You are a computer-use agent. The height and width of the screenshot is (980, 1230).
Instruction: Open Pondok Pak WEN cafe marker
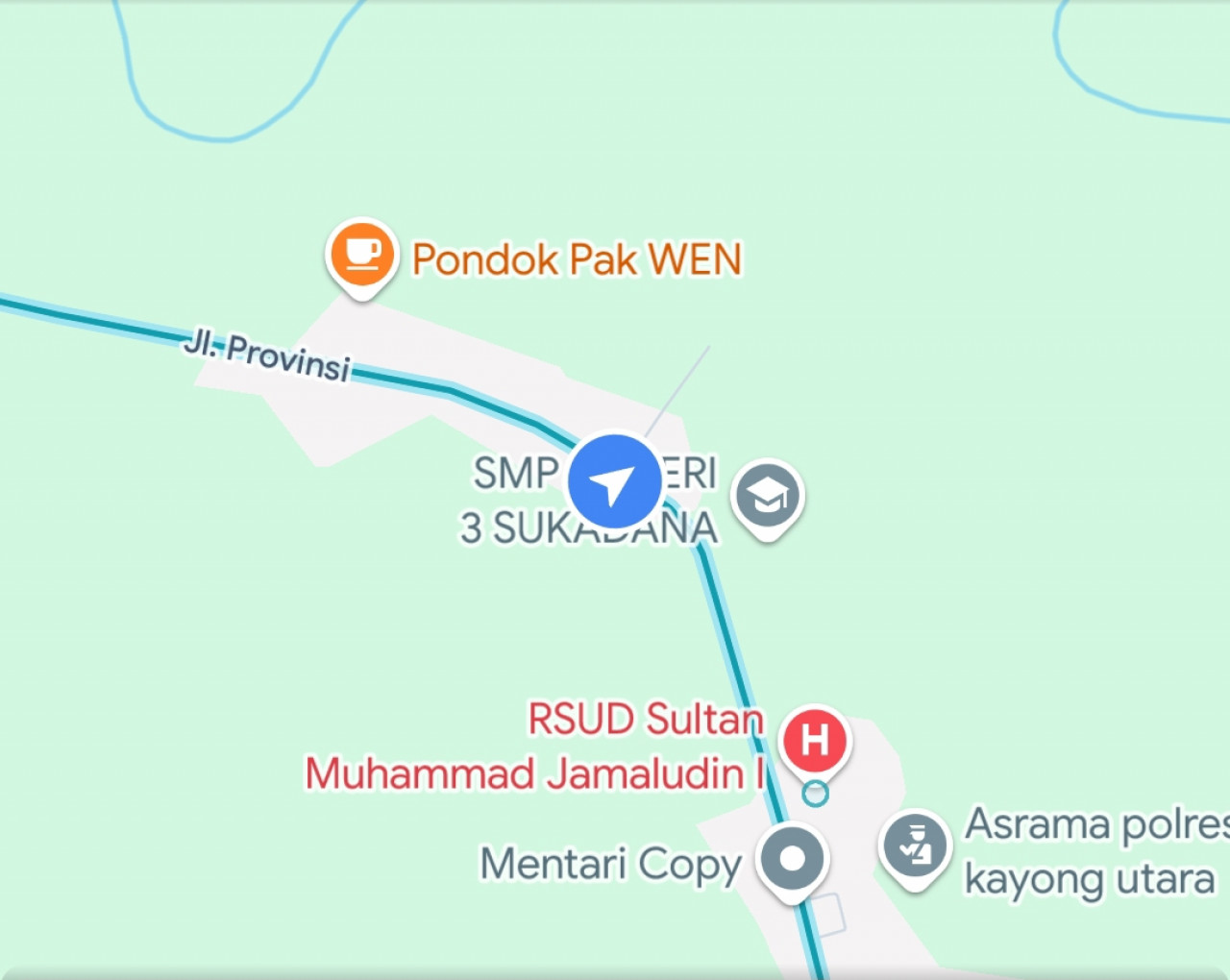coord(361,255)
